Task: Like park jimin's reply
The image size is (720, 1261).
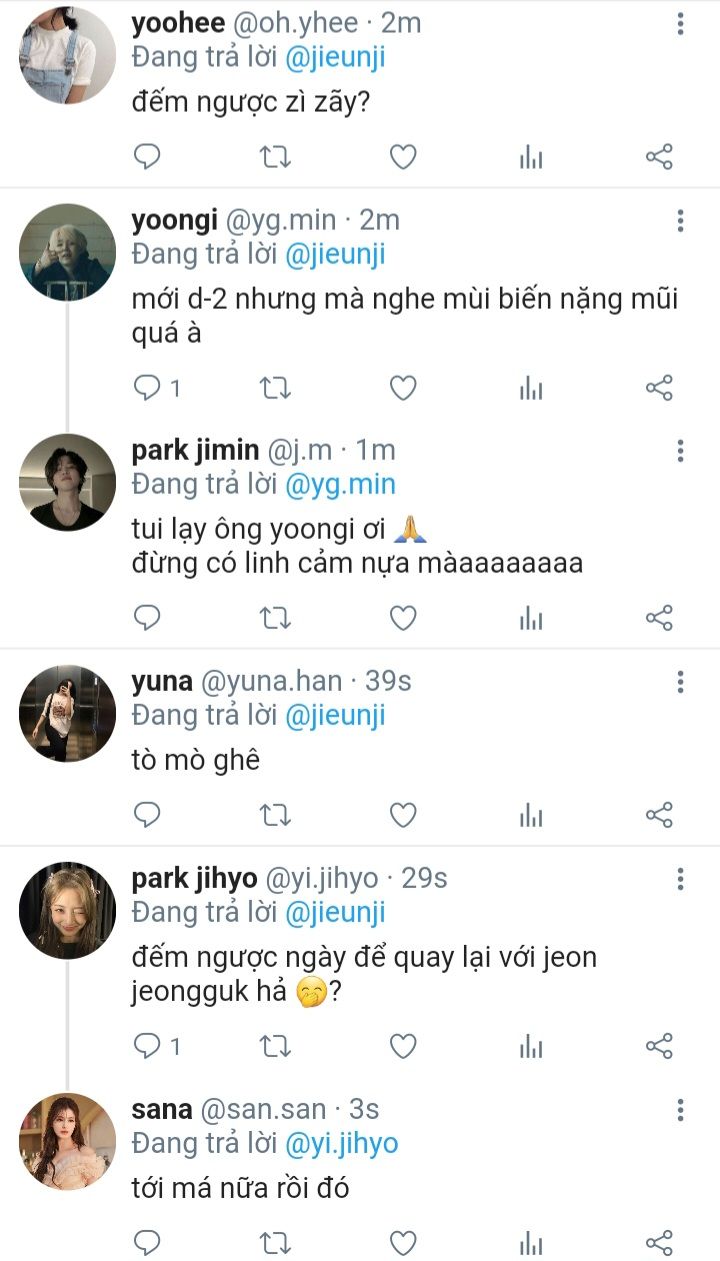Action: point(402,618)
